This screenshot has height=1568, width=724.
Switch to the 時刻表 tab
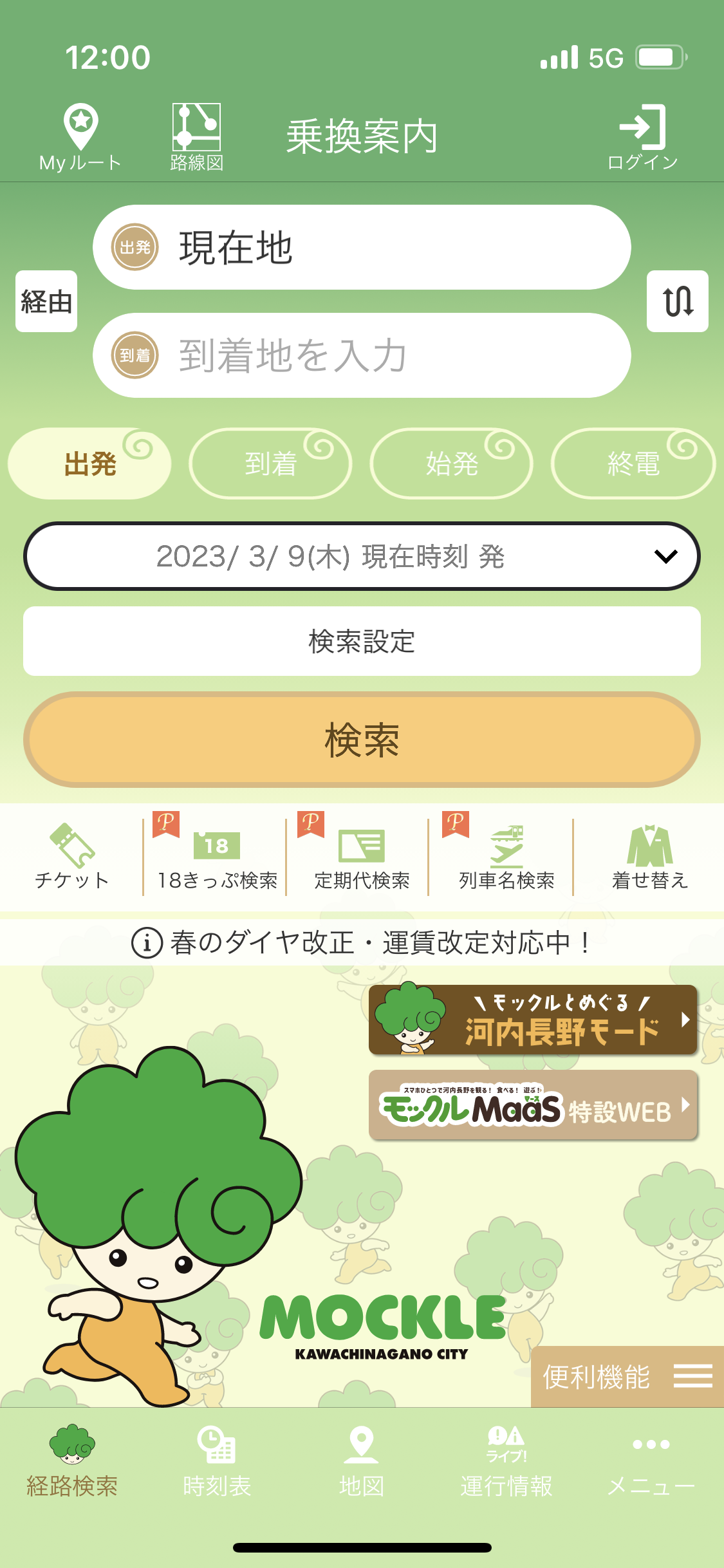point(217,1461)
